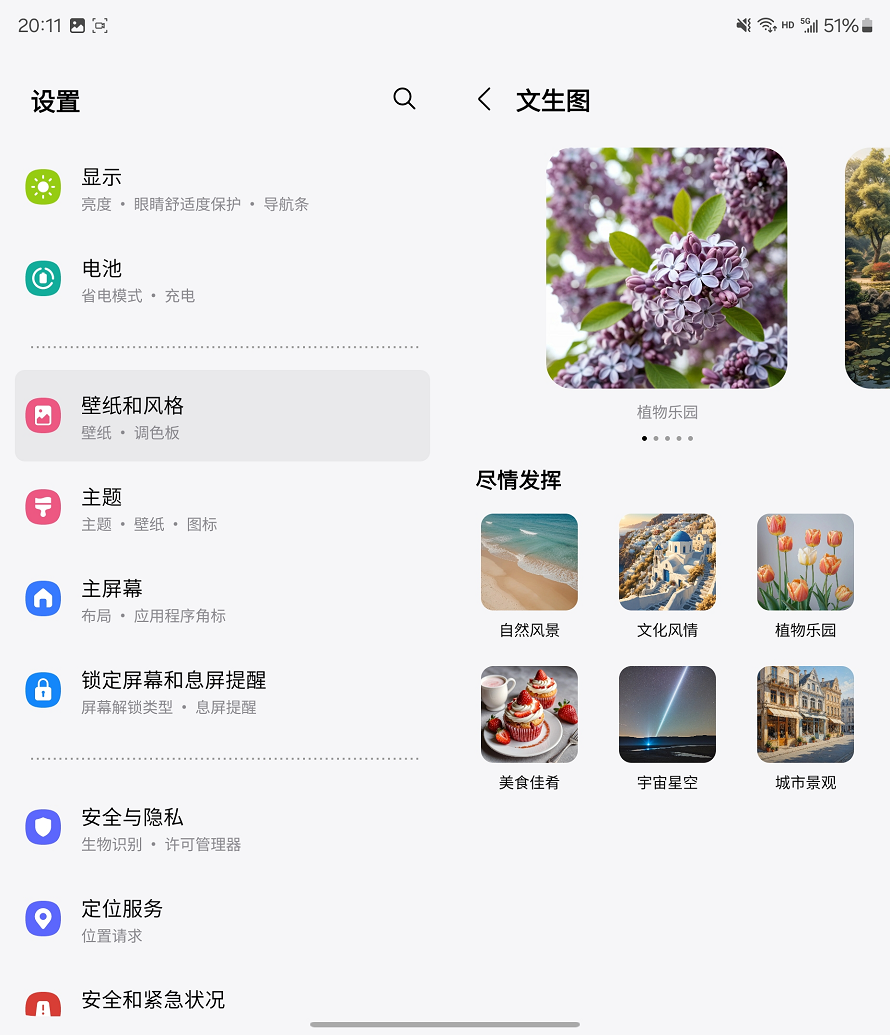The image size is (890, 1035).
Task: Select the 文化风情 category
Action: [667, 562]
